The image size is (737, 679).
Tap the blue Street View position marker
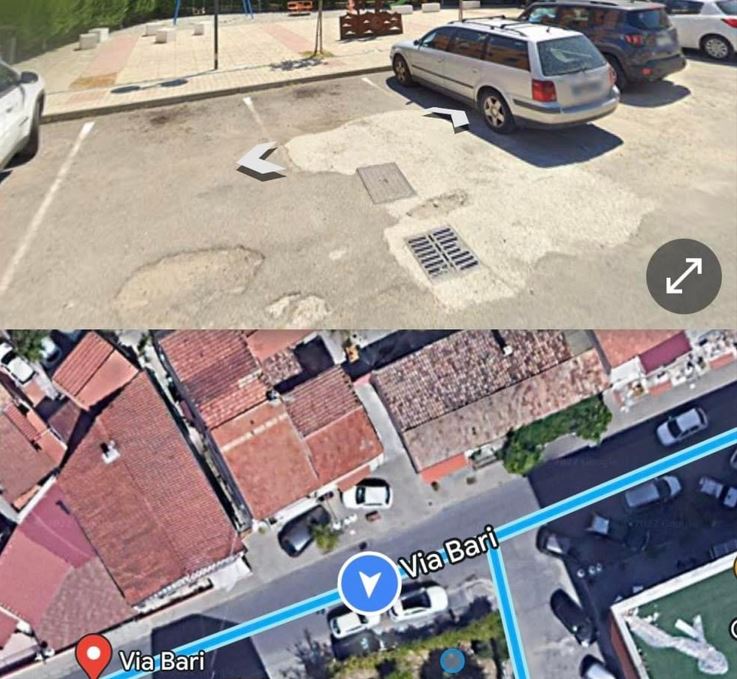pyautogui.click(x=369, y=583)
